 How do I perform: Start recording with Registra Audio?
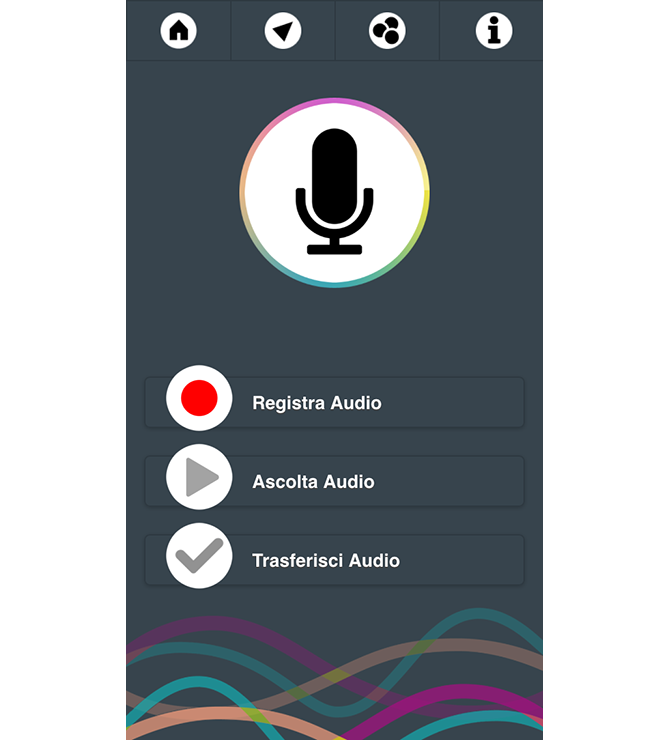(334, 402)
